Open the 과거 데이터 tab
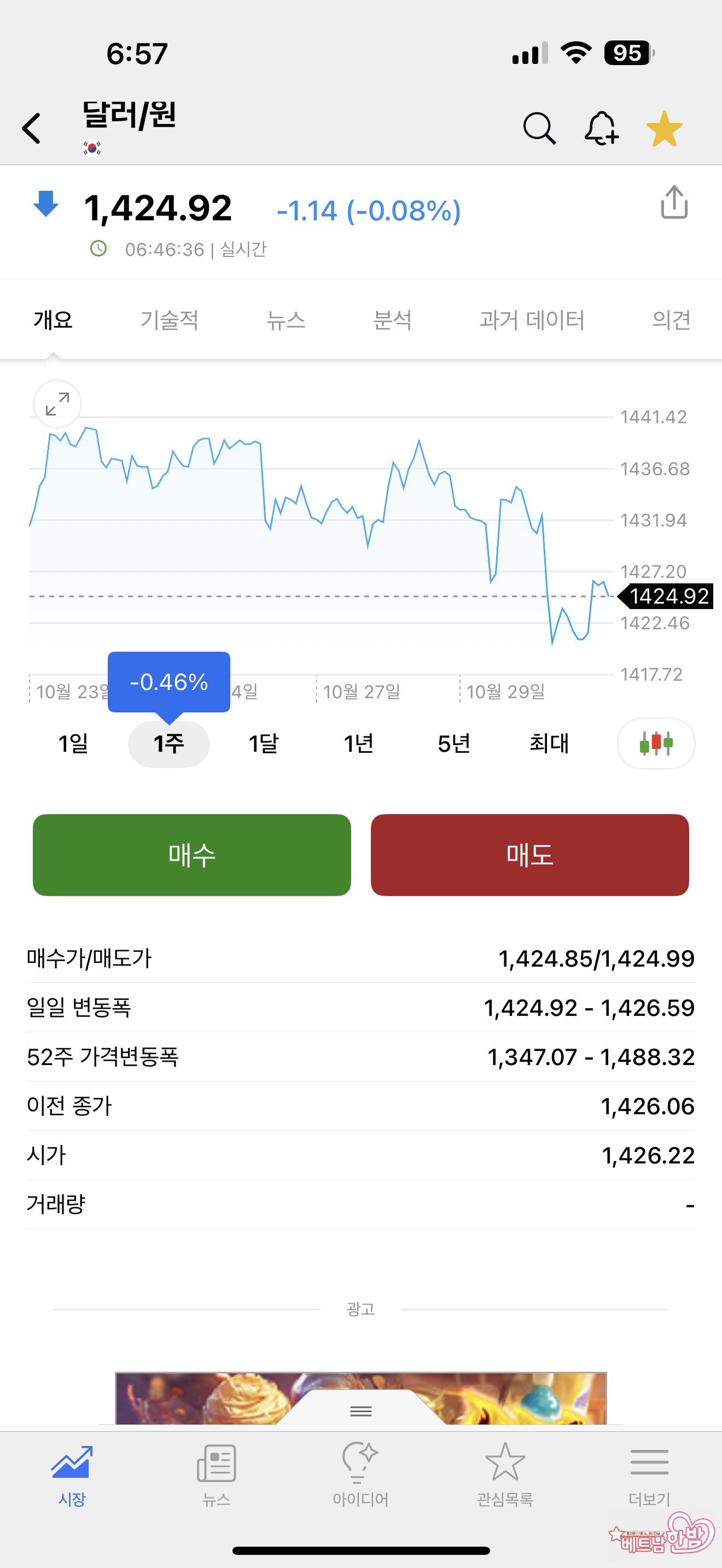 532,320
